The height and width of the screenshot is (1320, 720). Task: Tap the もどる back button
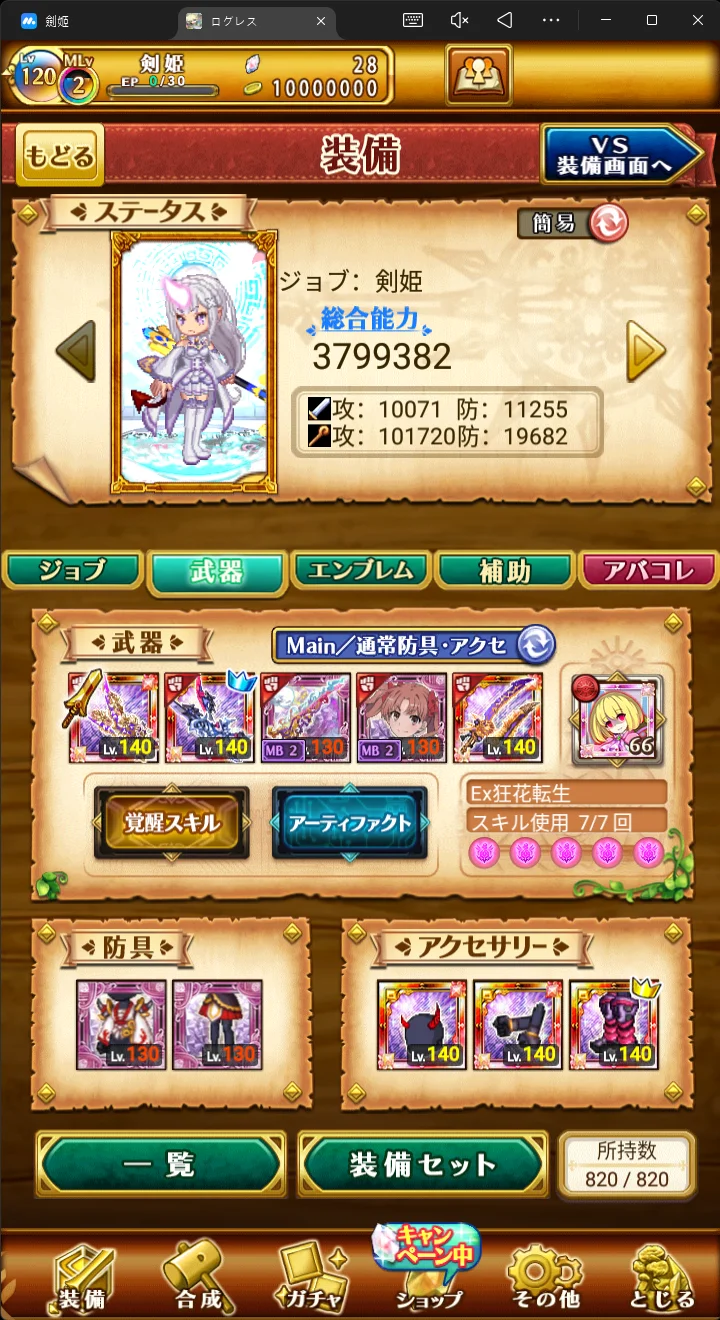pyautogui.click(x=59, y=156)
